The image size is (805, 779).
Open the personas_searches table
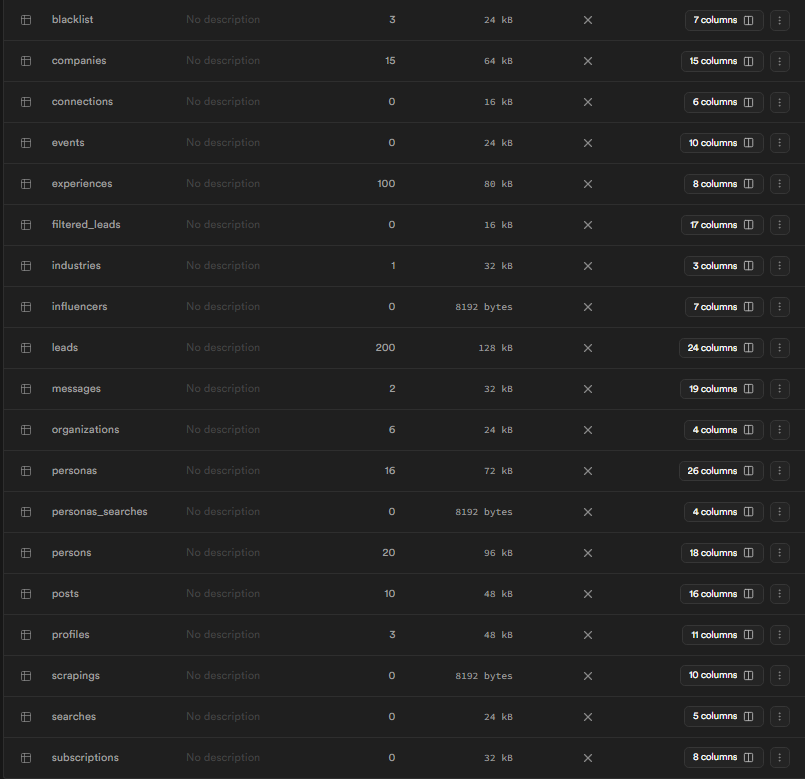[x=99, y=512]
